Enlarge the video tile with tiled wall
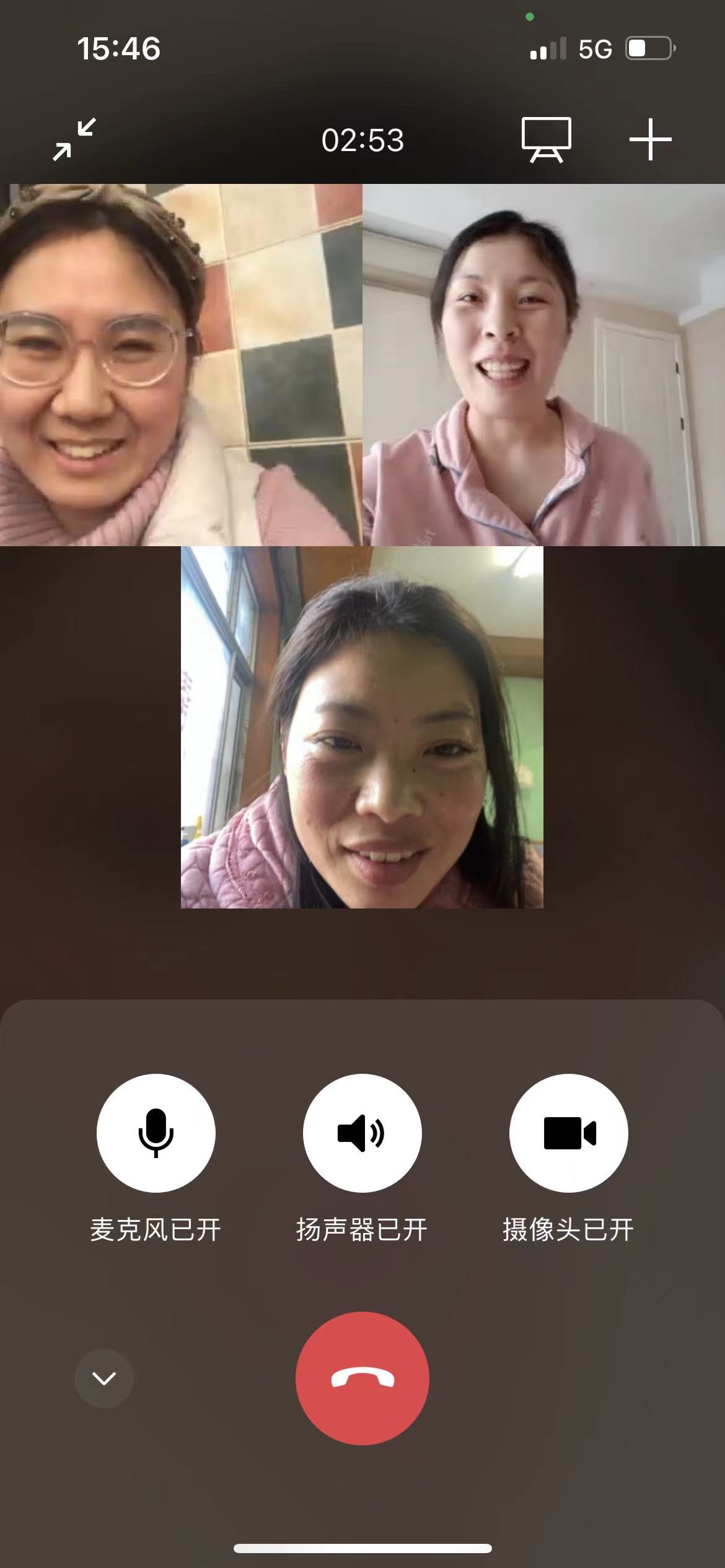The height and width of the screenshot is (1568, 725). [x=181, y=364]
